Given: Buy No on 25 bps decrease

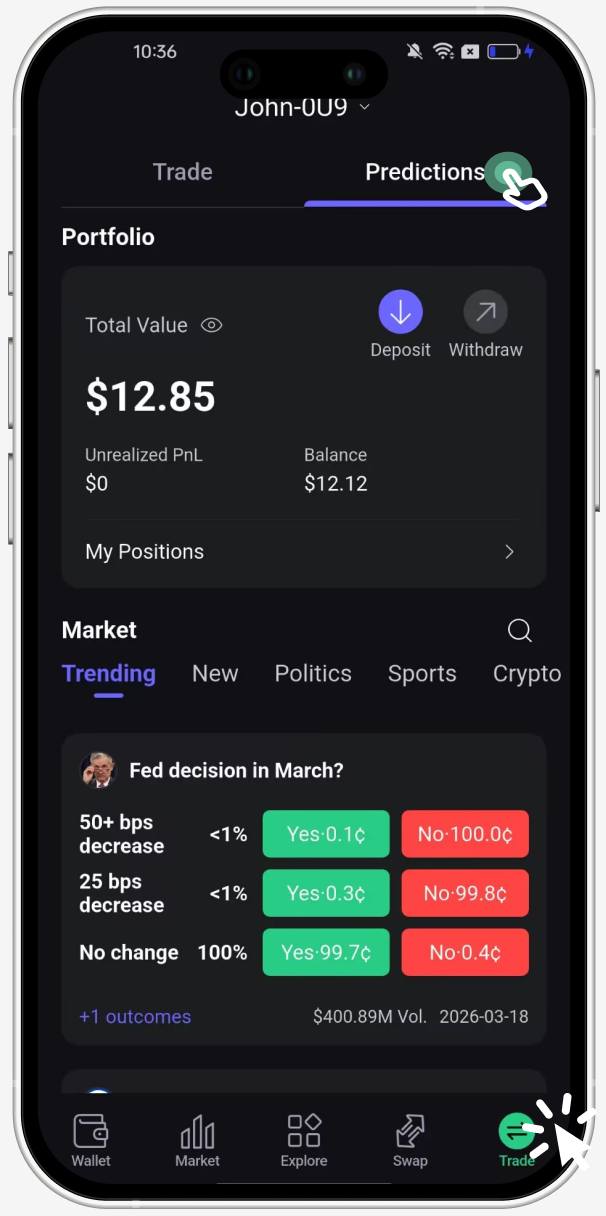Looking at the screenshot, I should click(465, 893).
